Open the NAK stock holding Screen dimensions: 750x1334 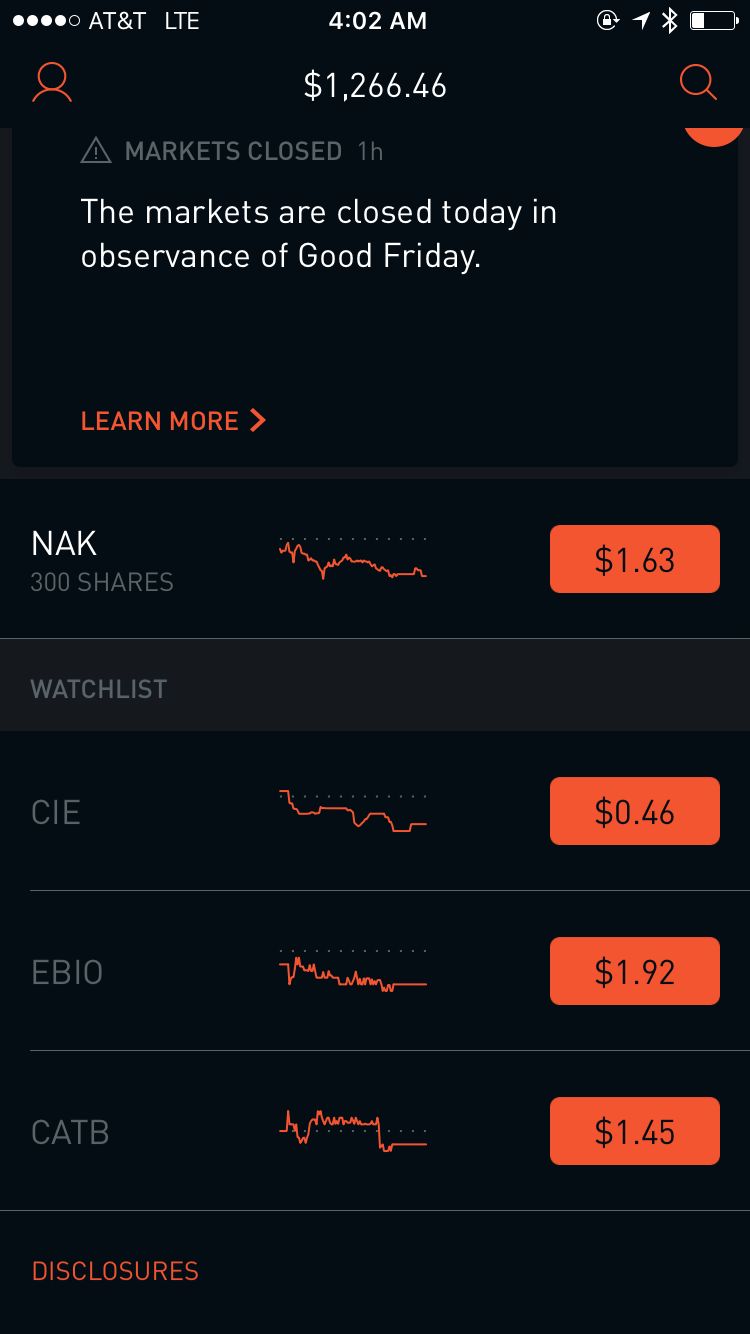(102, 560)
